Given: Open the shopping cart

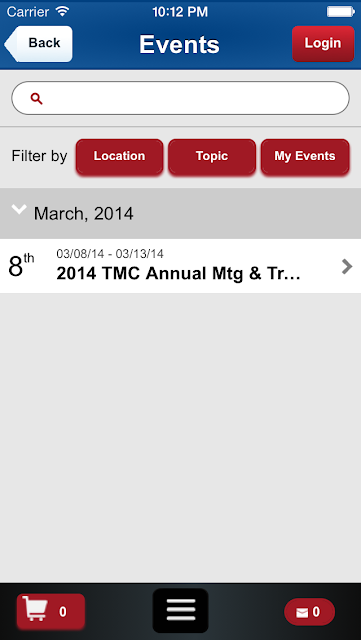Looking at the screenshot, I should point(51,611).
